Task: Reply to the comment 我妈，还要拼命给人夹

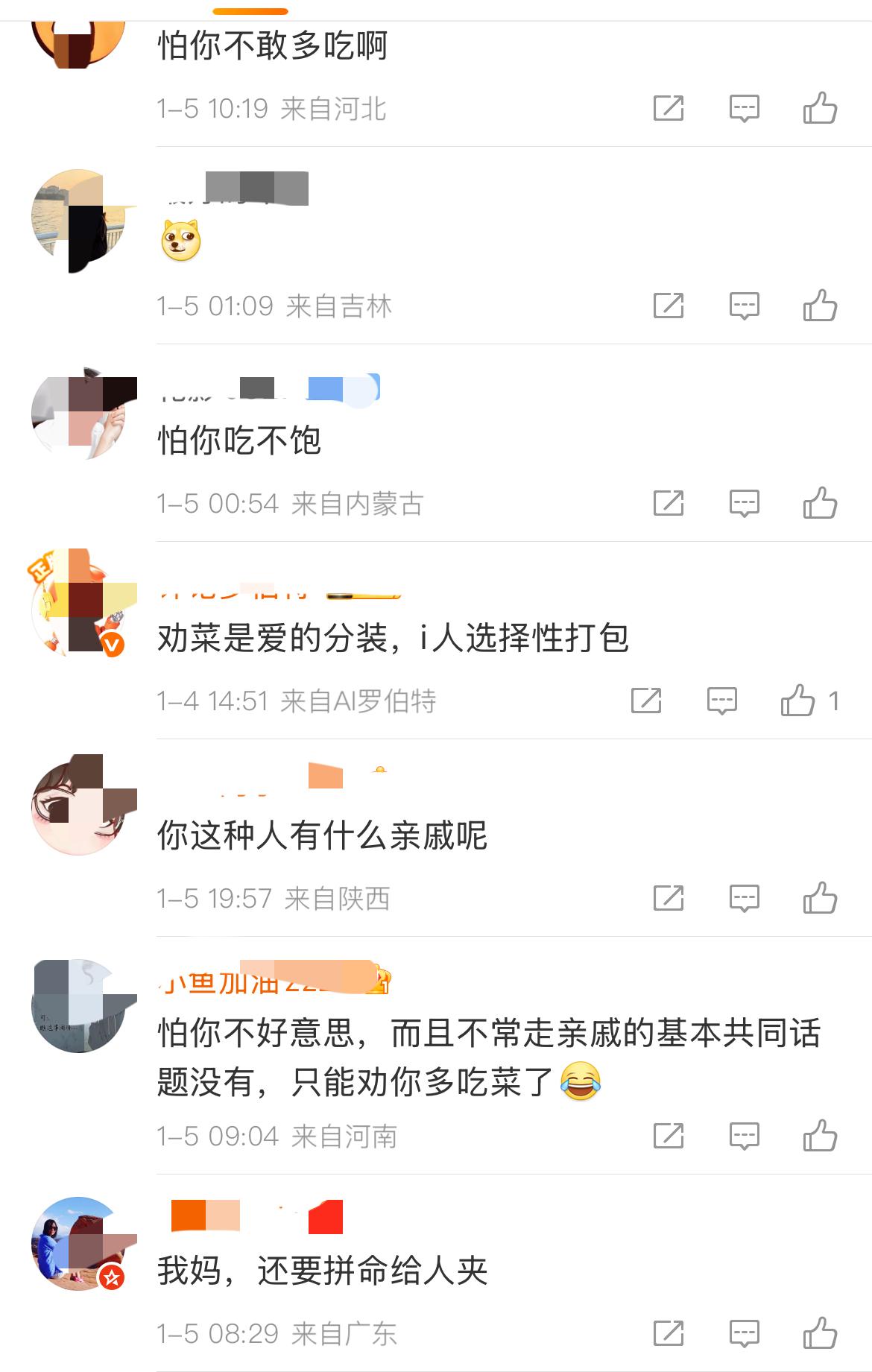Action: tap(744, 1333)
